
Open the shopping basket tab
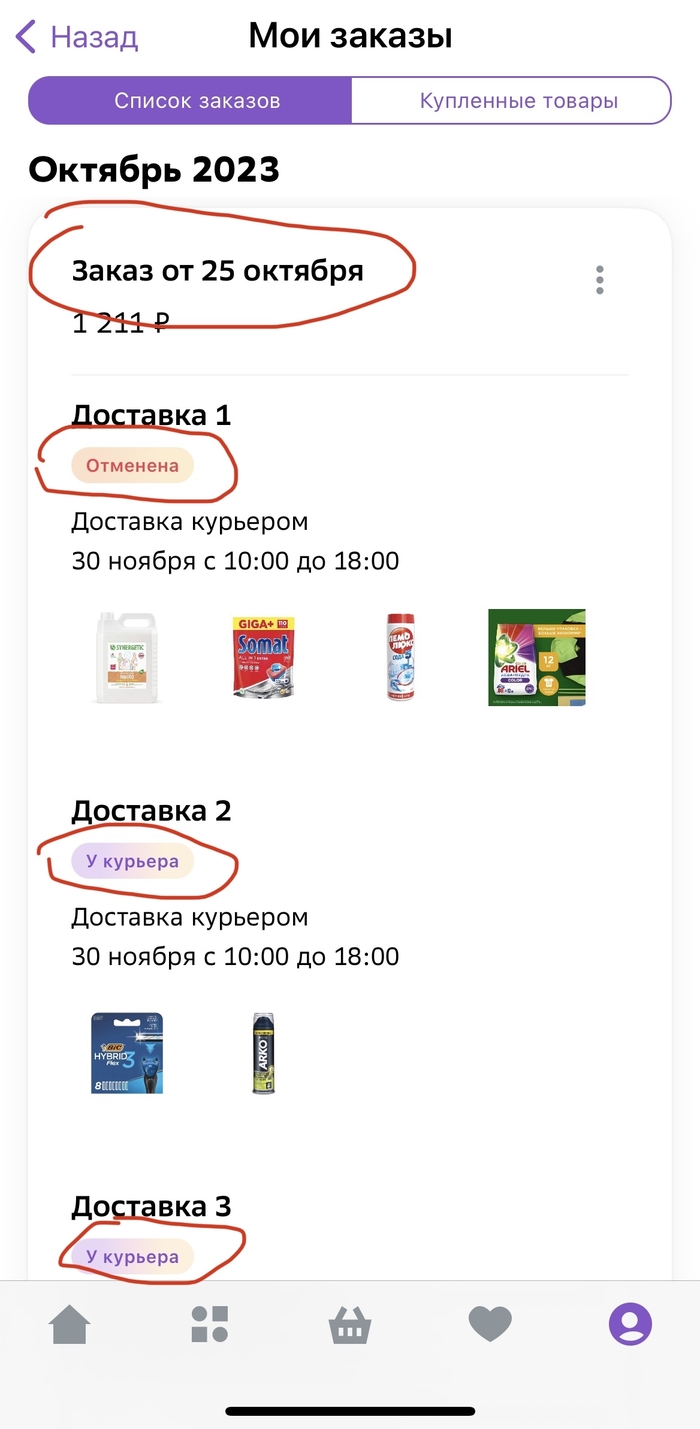coord(350,1325)
